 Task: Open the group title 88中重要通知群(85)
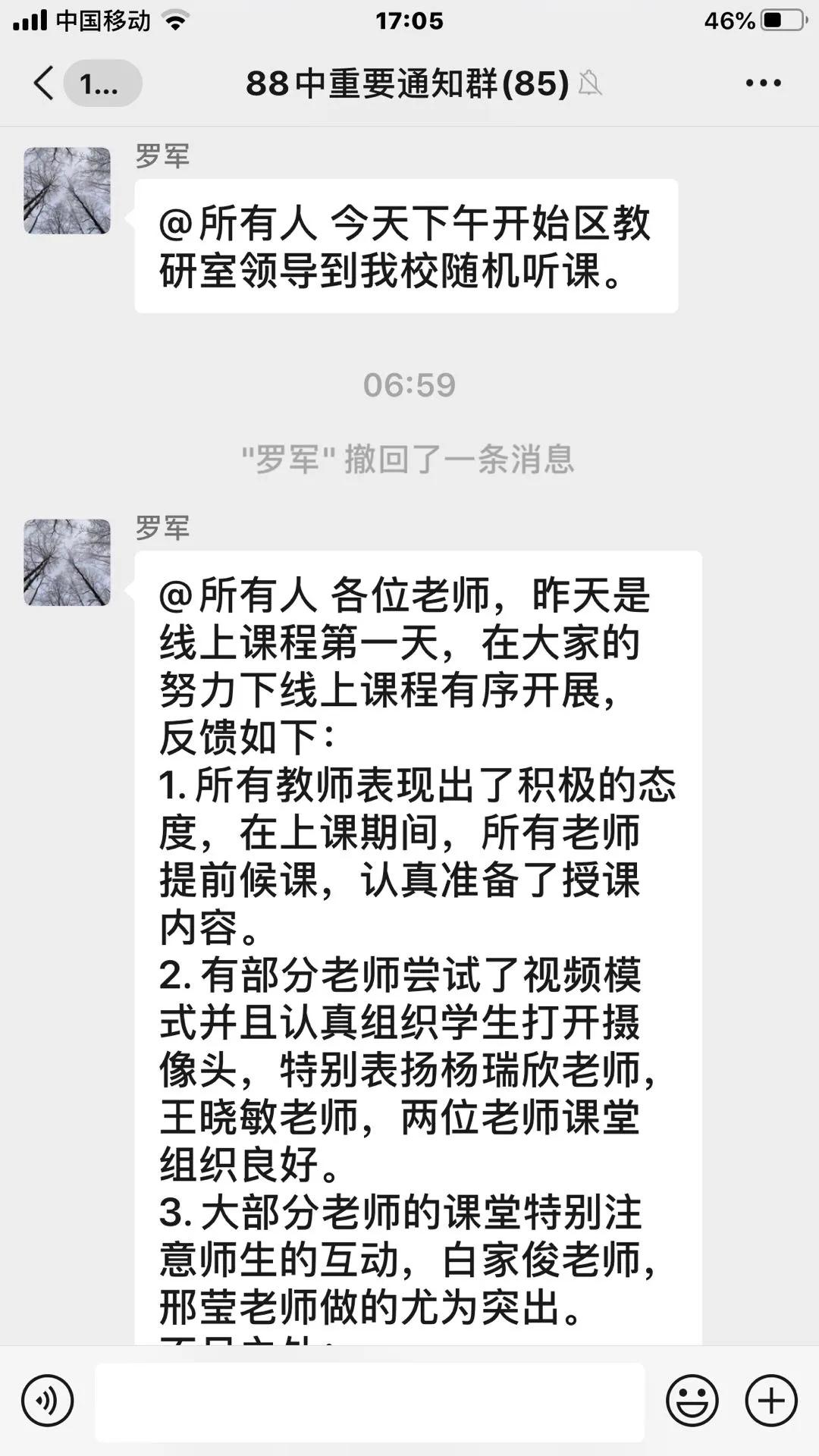click(x=407, y=85)
